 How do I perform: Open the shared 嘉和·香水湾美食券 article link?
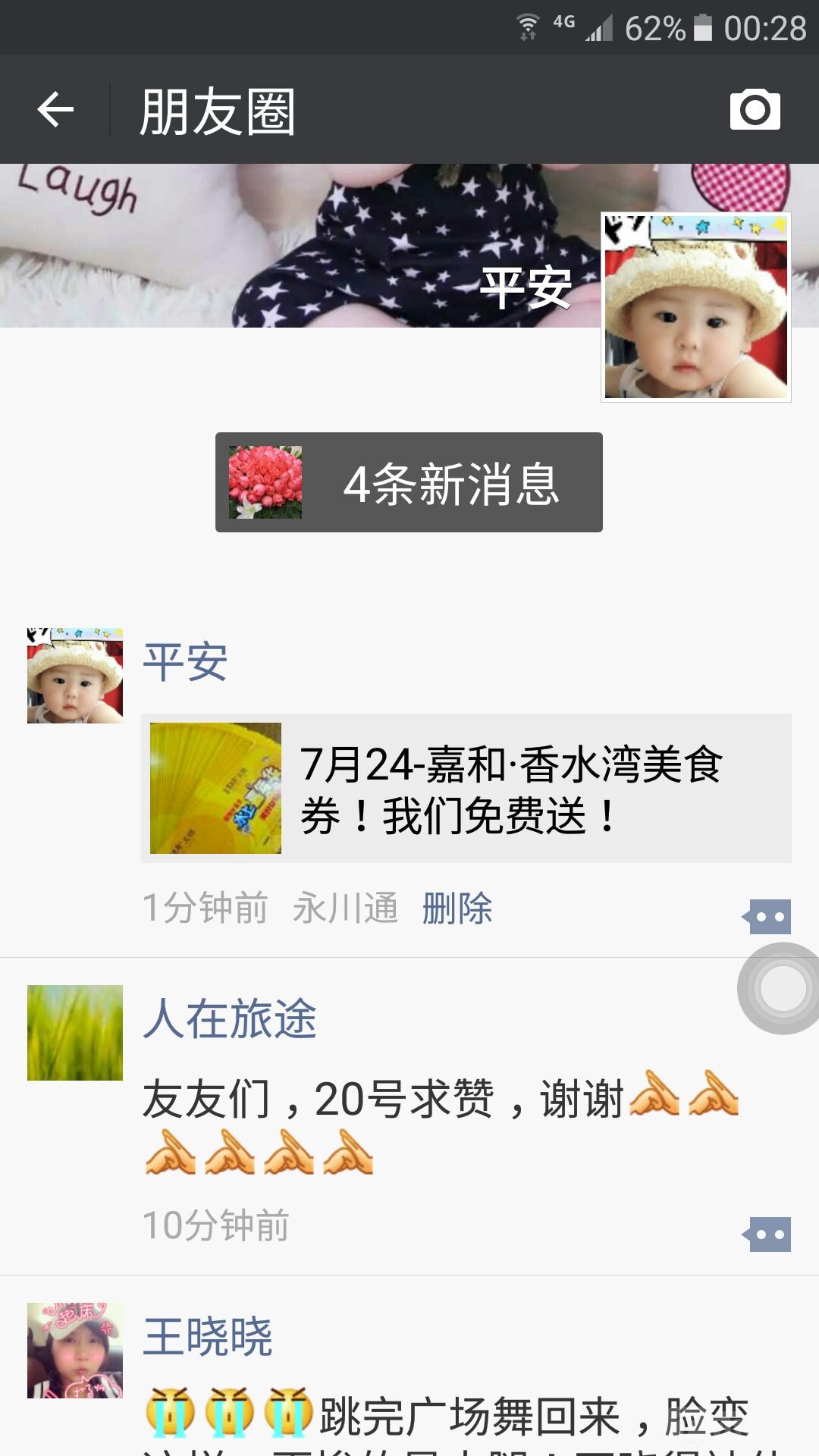point(466,788)
